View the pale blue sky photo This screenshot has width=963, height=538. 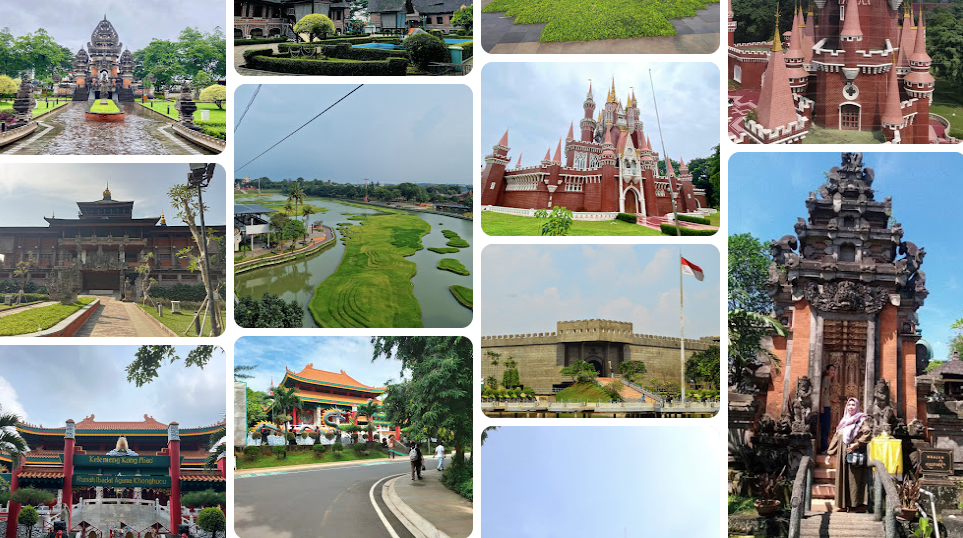[600, 482]
